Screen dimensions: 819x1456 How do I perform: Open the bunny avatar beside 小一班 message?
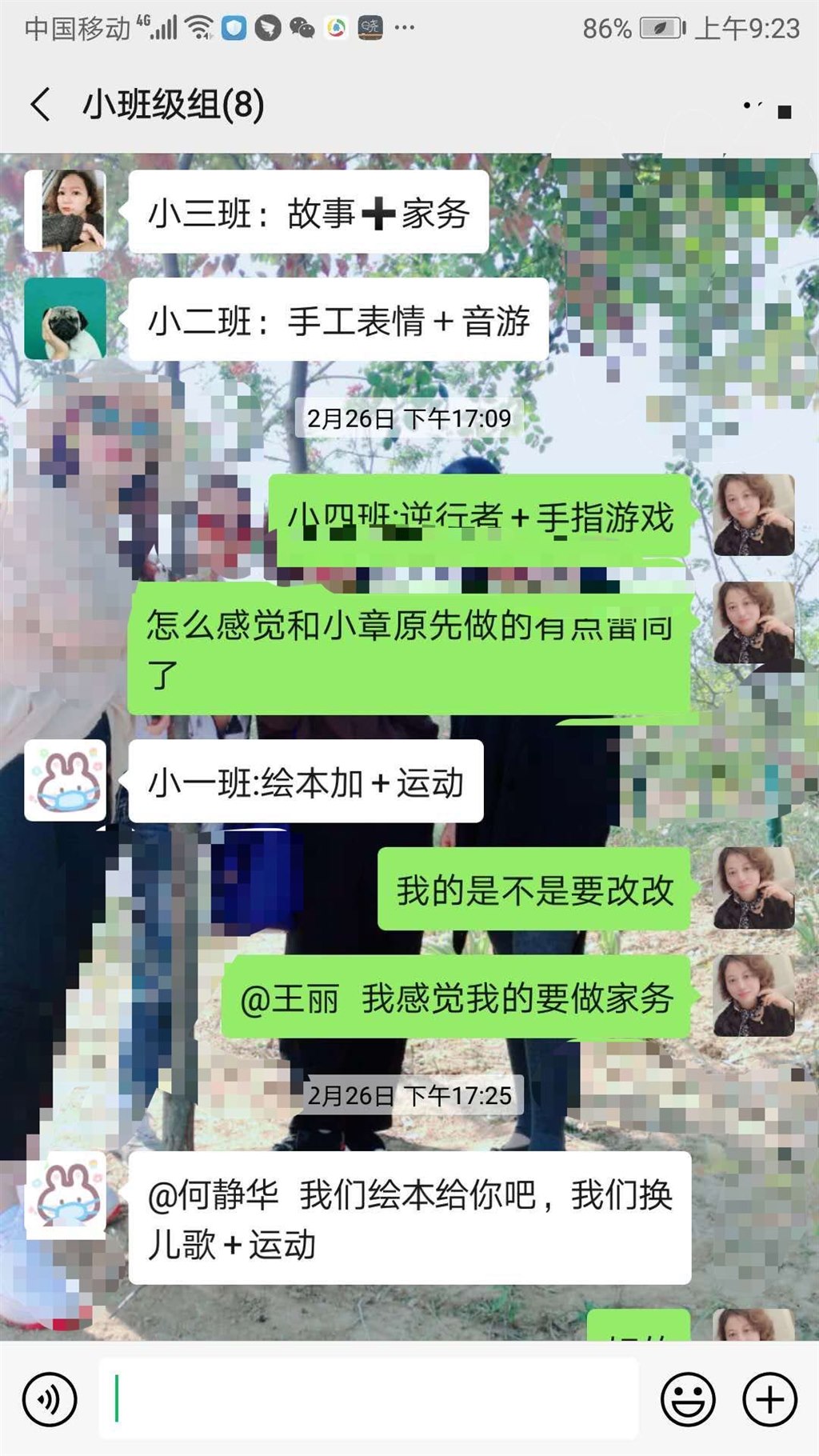click(66, 781)
